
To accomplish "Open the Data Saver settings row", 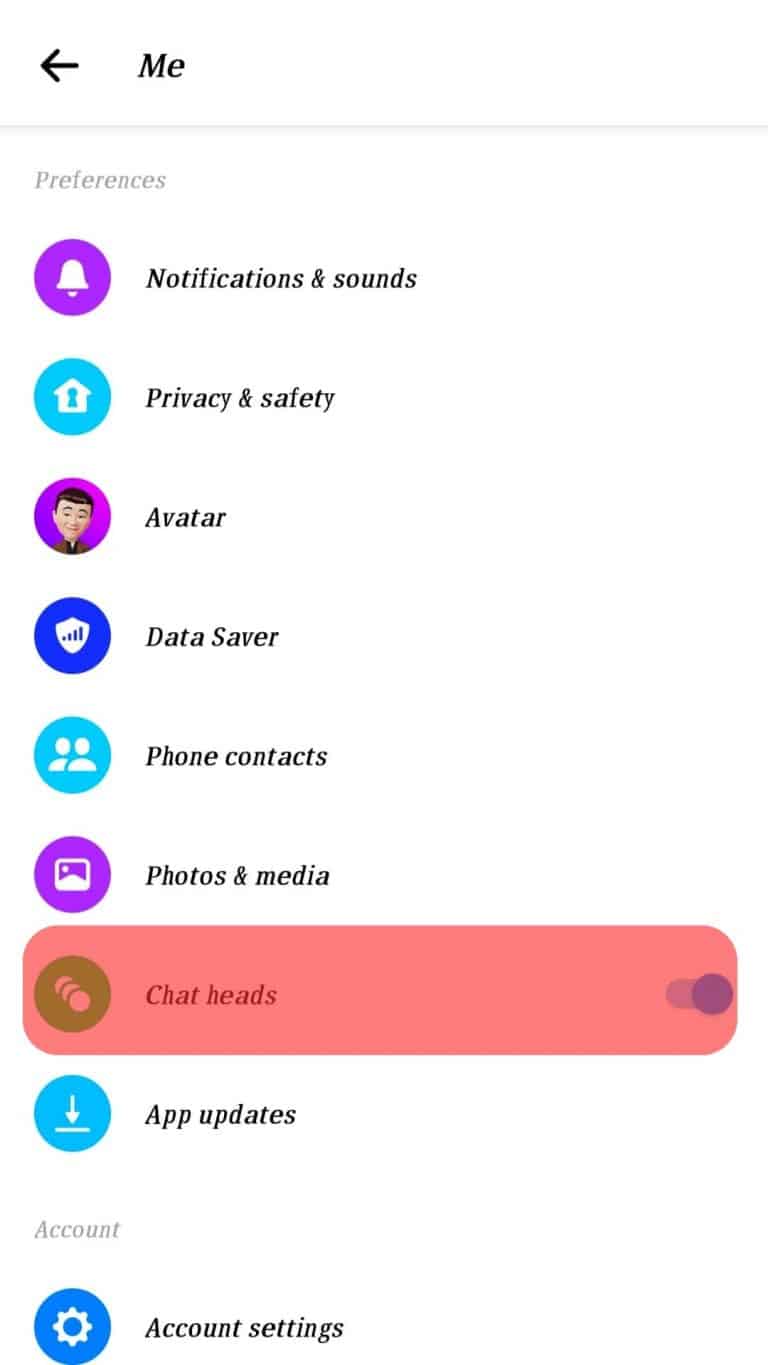I will click(x=212, y=636).
